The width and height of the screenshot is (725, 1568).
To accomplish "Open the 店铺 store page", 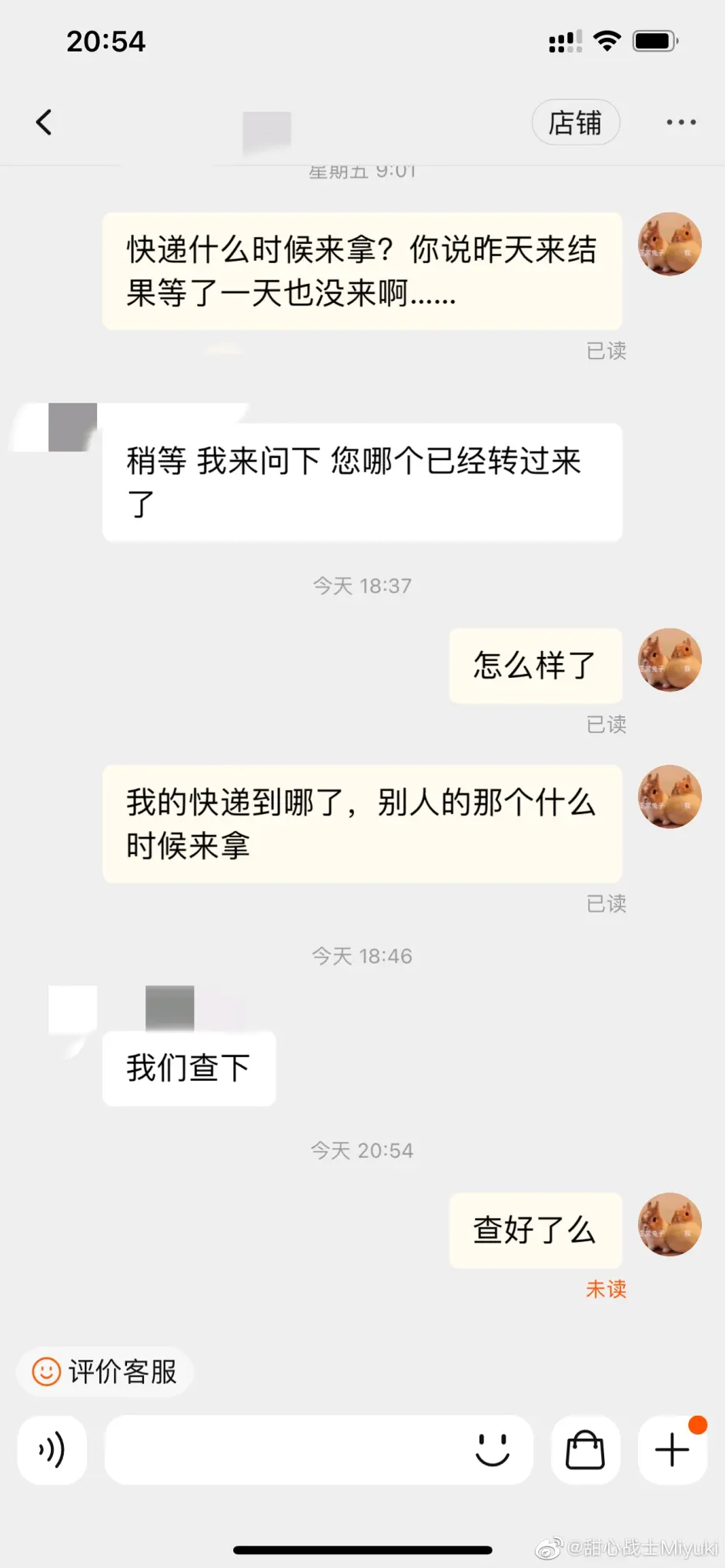I will click(575, 122).
